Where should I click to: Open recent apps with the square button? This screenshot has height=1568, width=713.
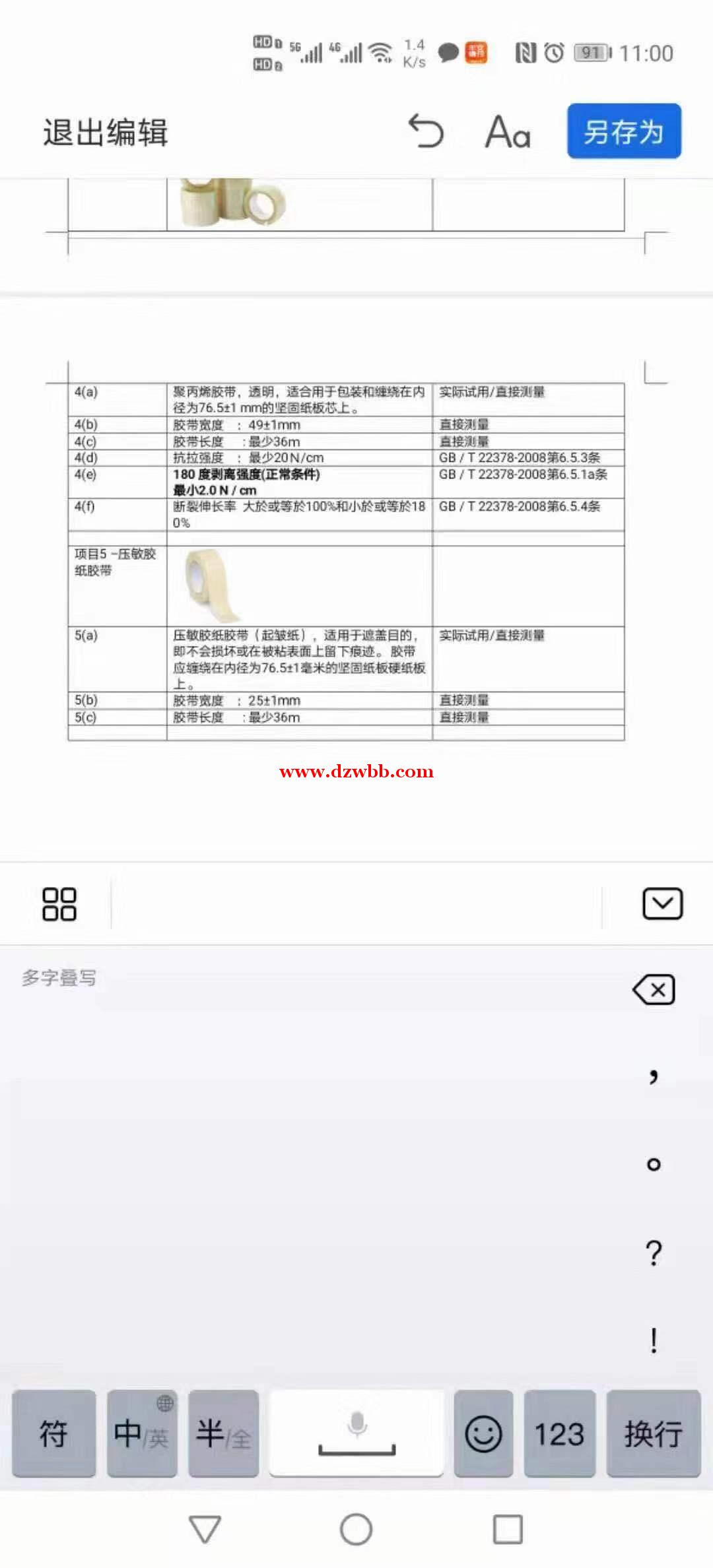click(508, 1529)
